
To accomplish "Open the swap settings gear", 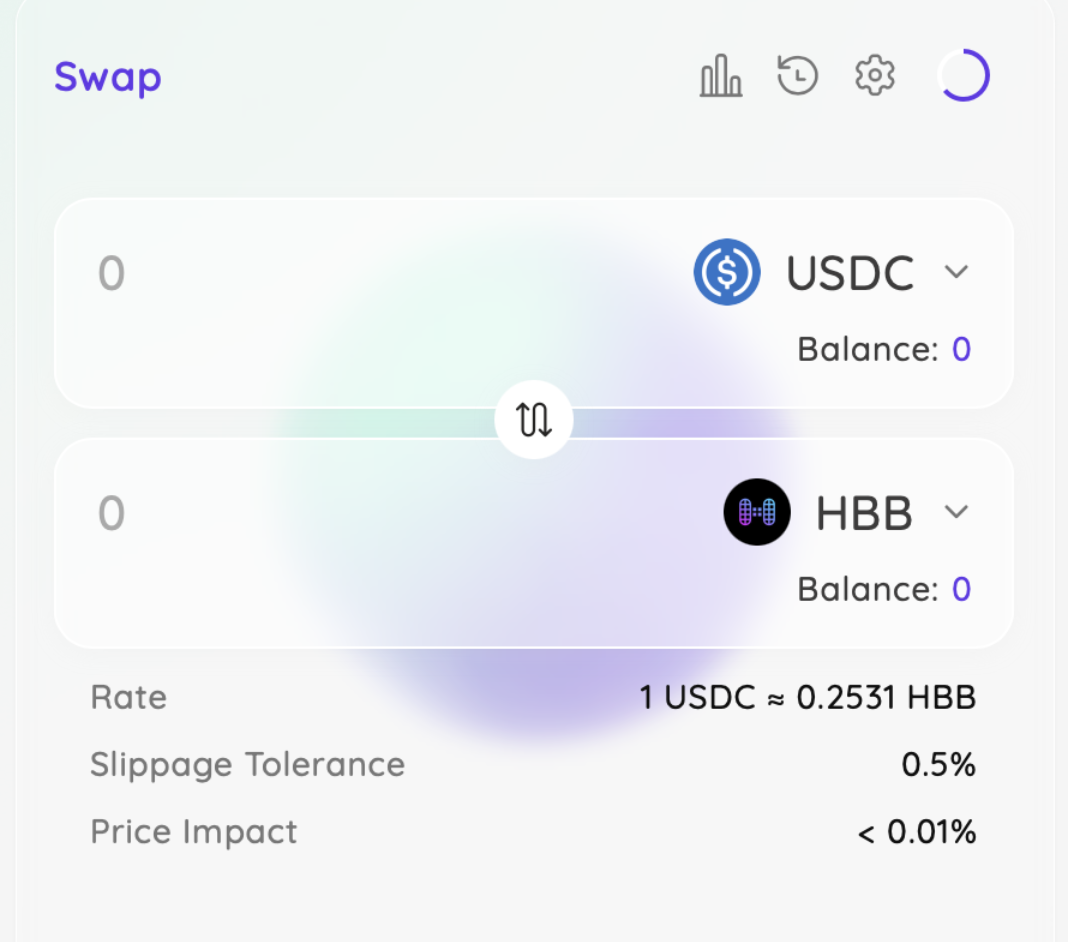I will coord(874,76).
